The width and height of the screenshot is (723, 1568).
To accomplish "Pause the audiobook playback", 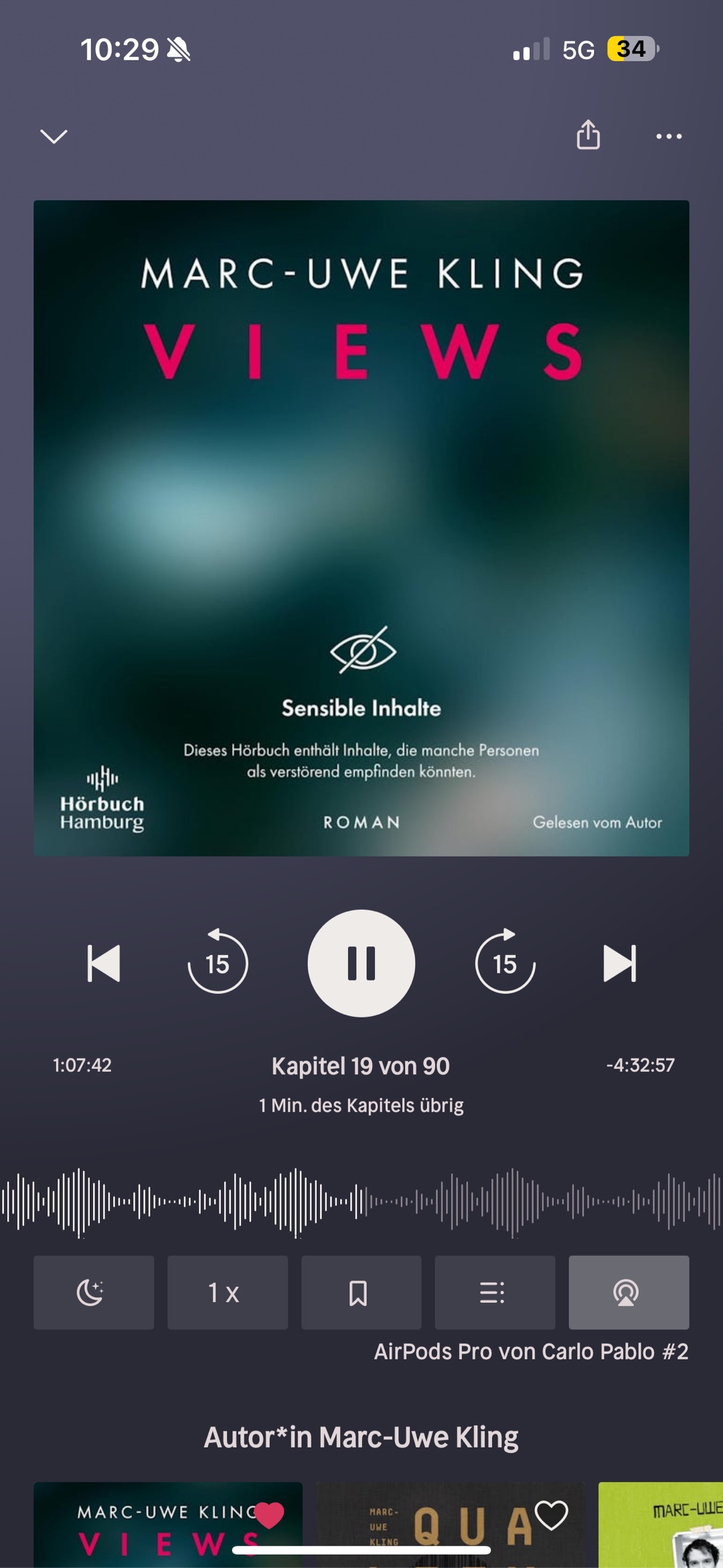I will tap(361, 963).
